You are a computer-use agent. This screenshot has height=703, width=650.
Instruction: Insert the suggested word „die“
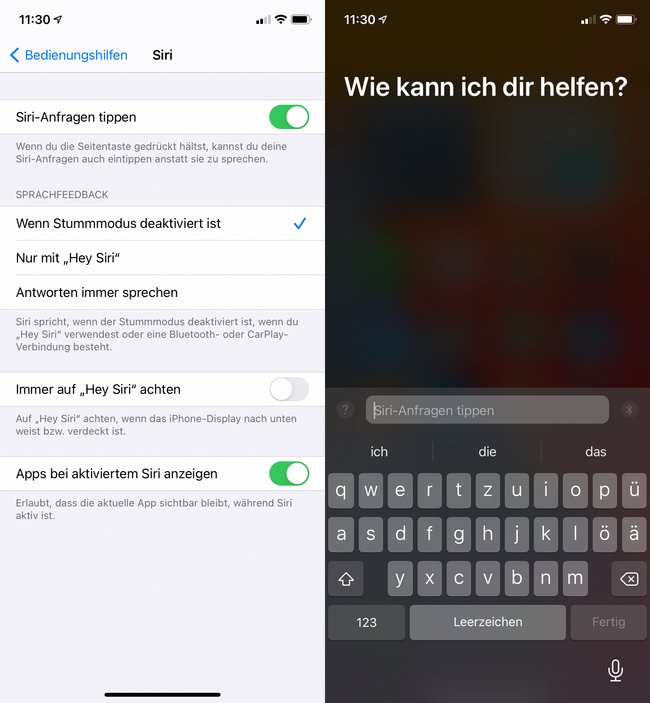point(487,452)
